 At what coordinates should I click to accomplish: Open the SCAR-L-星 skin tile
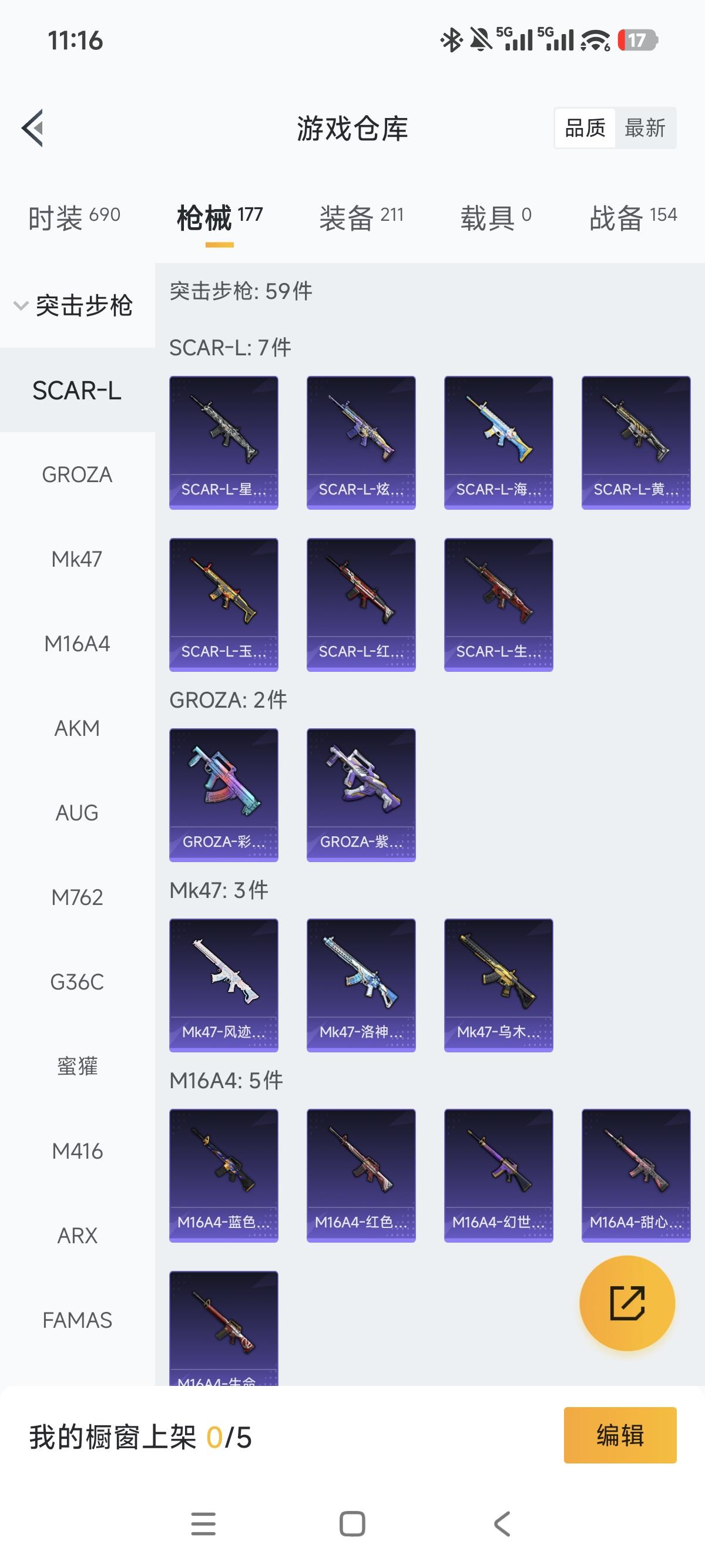223,443
